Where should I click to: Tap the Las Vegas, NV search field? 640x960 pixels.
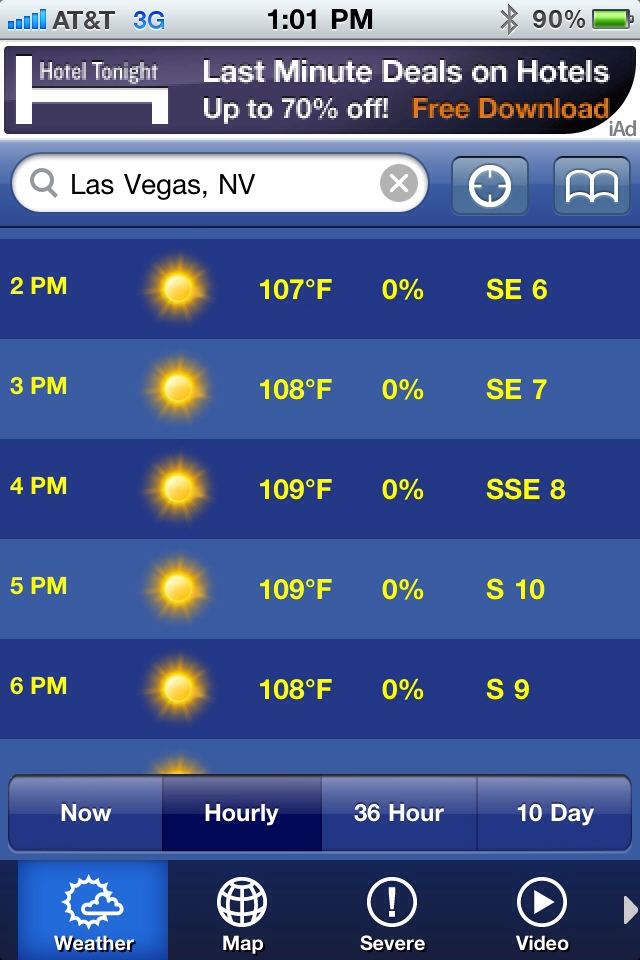click(x=210, y=184)
